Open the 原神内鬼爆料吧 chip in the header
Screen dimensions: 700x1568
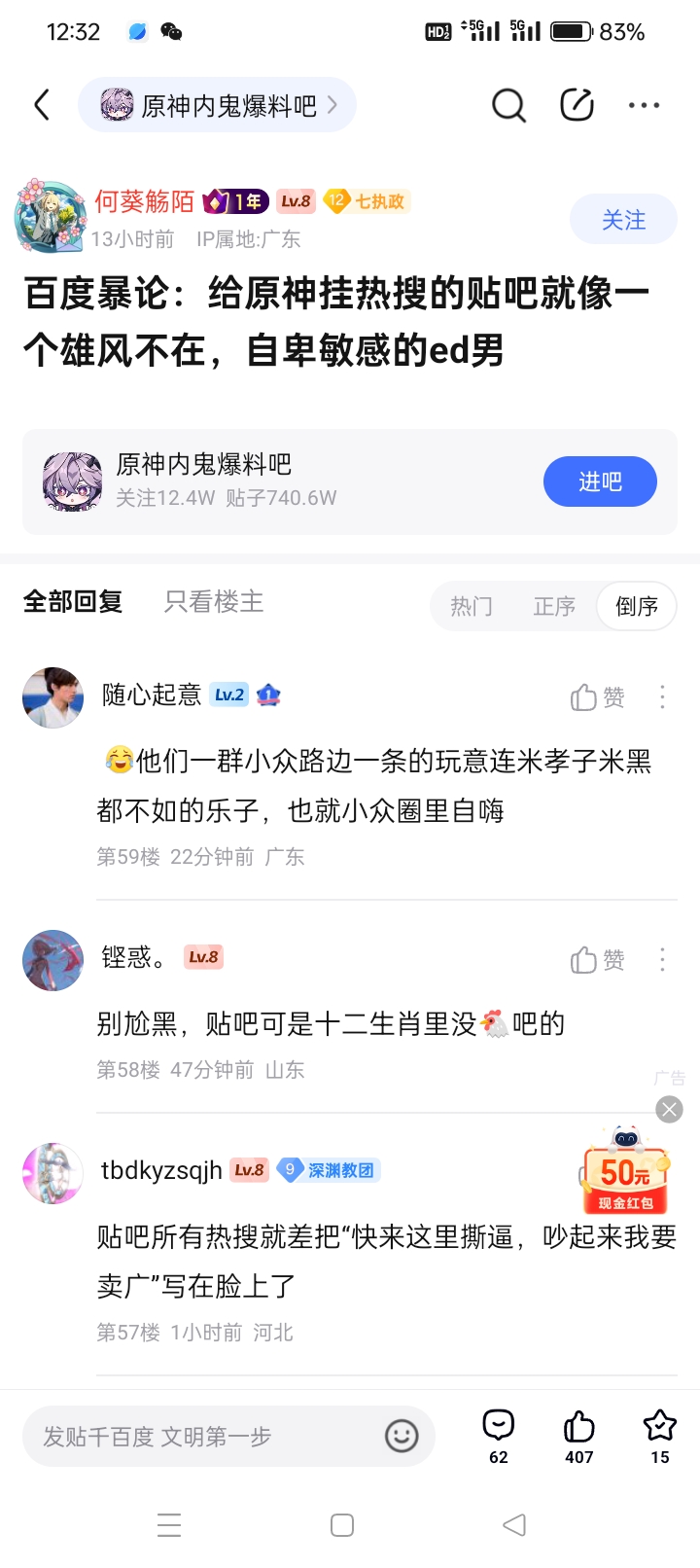click(x=217, y=105)
